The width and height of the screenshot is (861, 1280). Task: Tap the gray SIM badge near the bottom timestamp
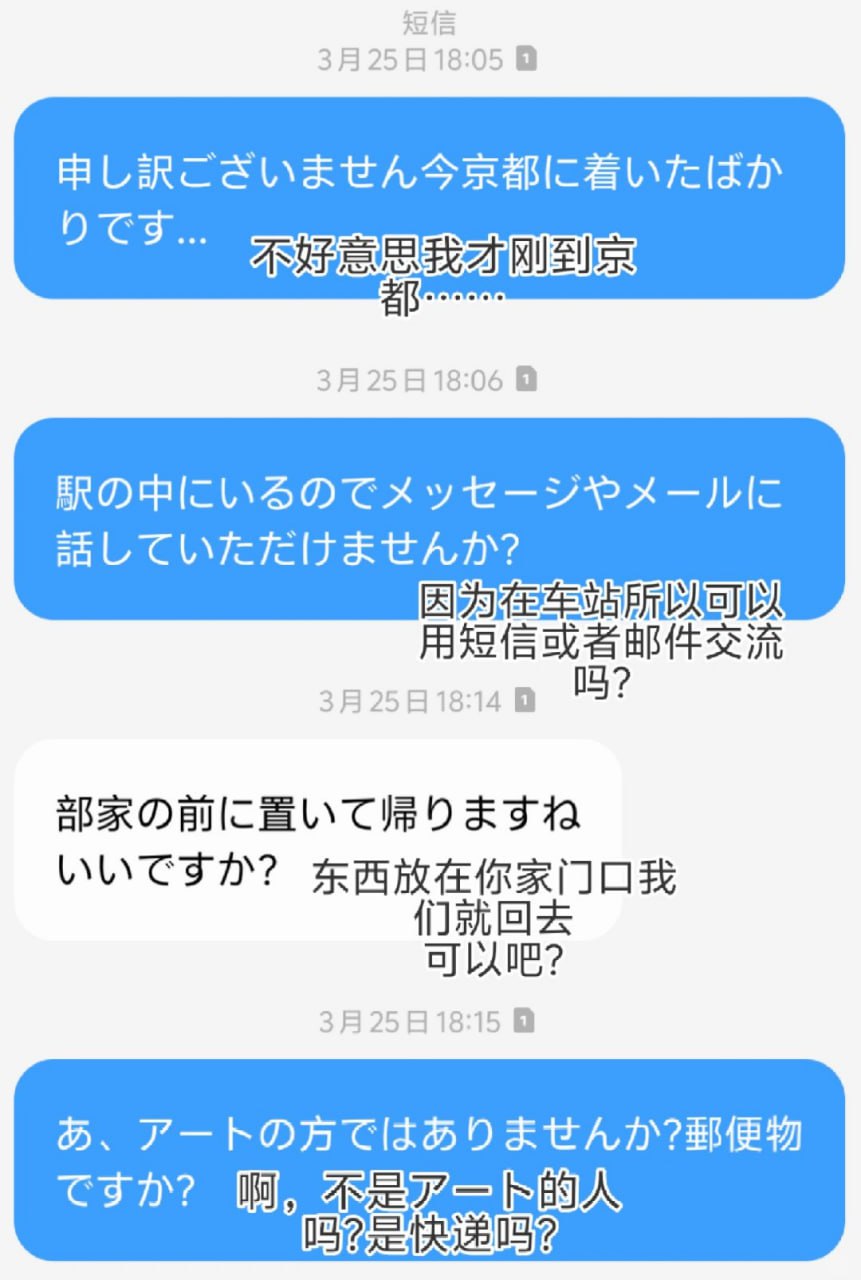pos(524,1022)
